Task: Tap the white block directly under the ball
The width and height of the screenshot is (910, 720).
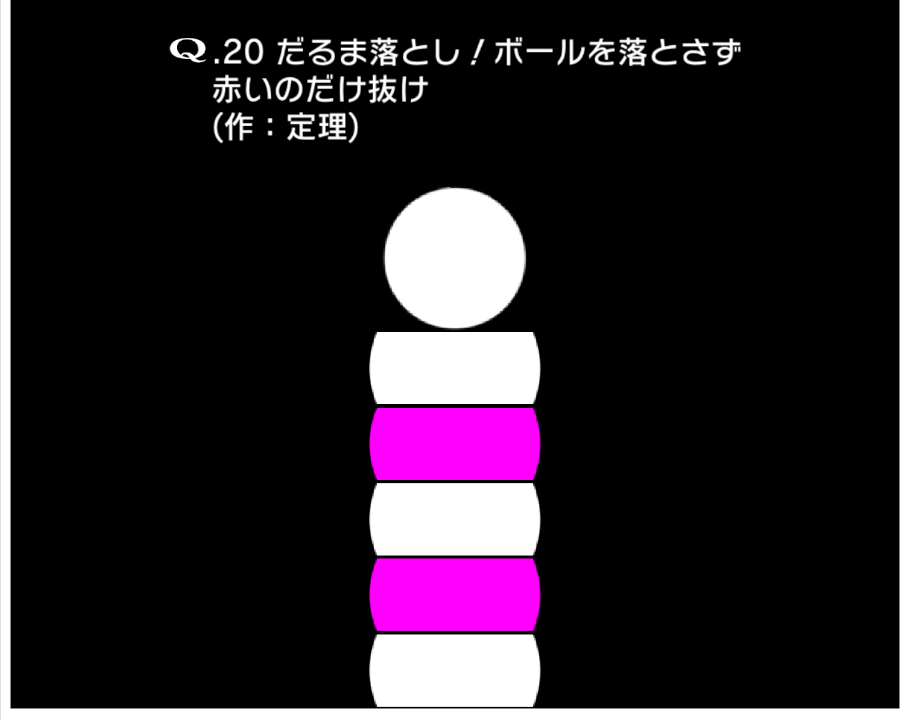Action: [x=454, y=368]
